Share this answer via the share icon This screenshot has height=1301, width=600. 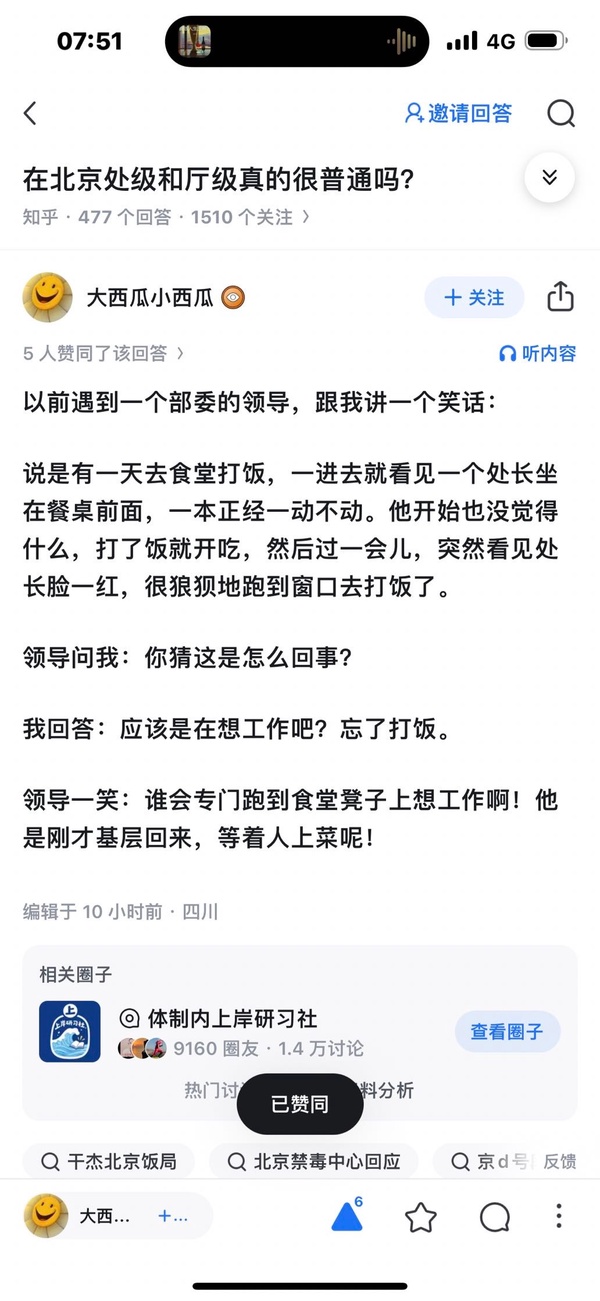(560, 297)
